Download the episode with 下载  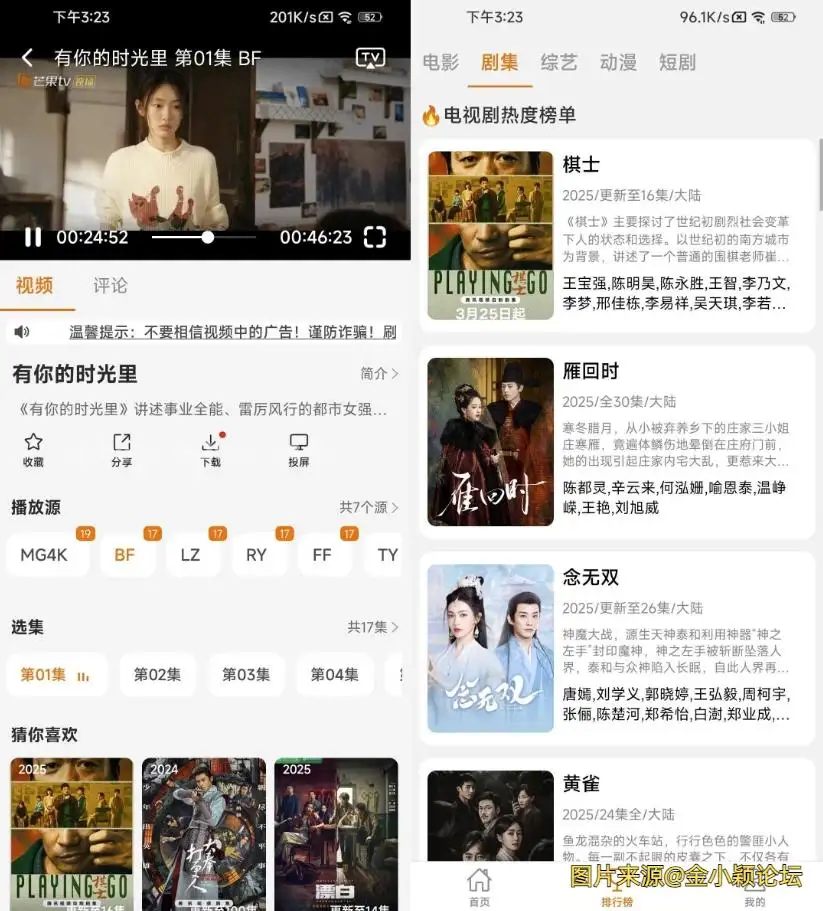click(210, 450)
